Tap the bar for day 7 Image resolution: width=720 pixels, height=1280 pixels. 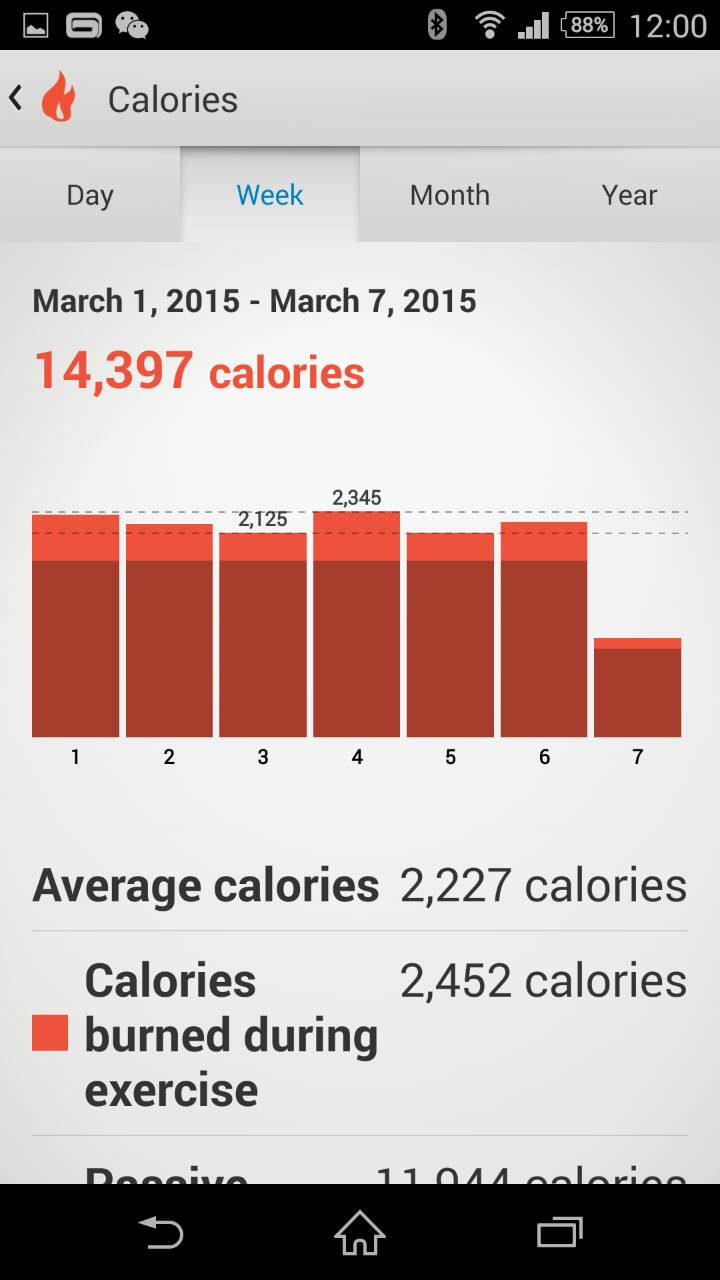click(637, 688)
